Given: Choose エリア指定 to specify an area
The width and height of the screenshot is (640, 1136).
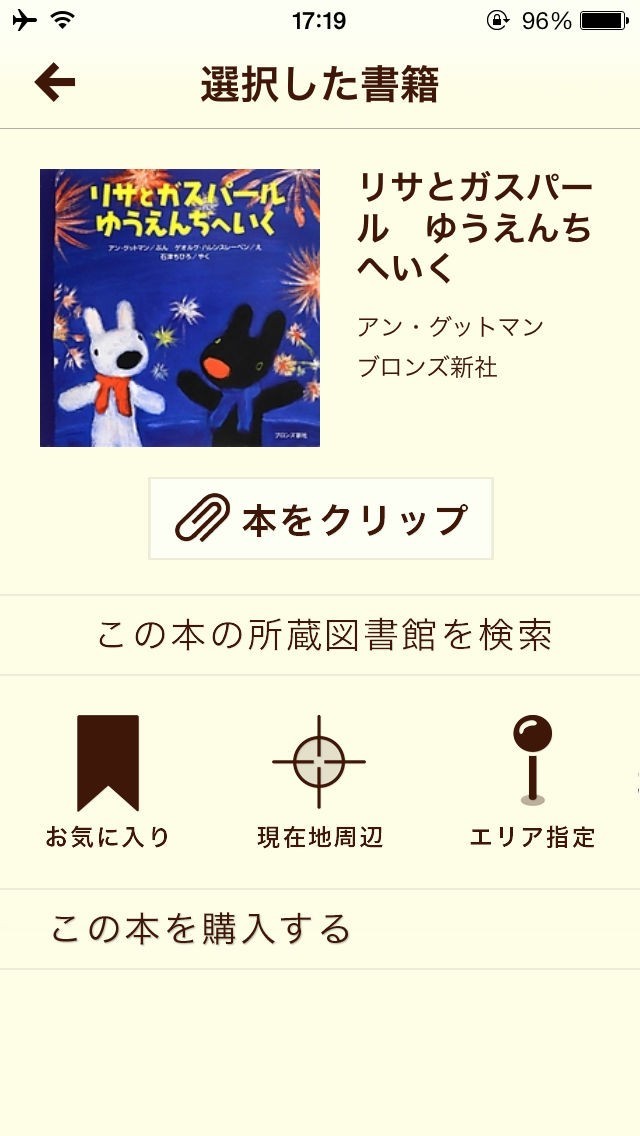Looking at the screenshot, I should [532, 780].
